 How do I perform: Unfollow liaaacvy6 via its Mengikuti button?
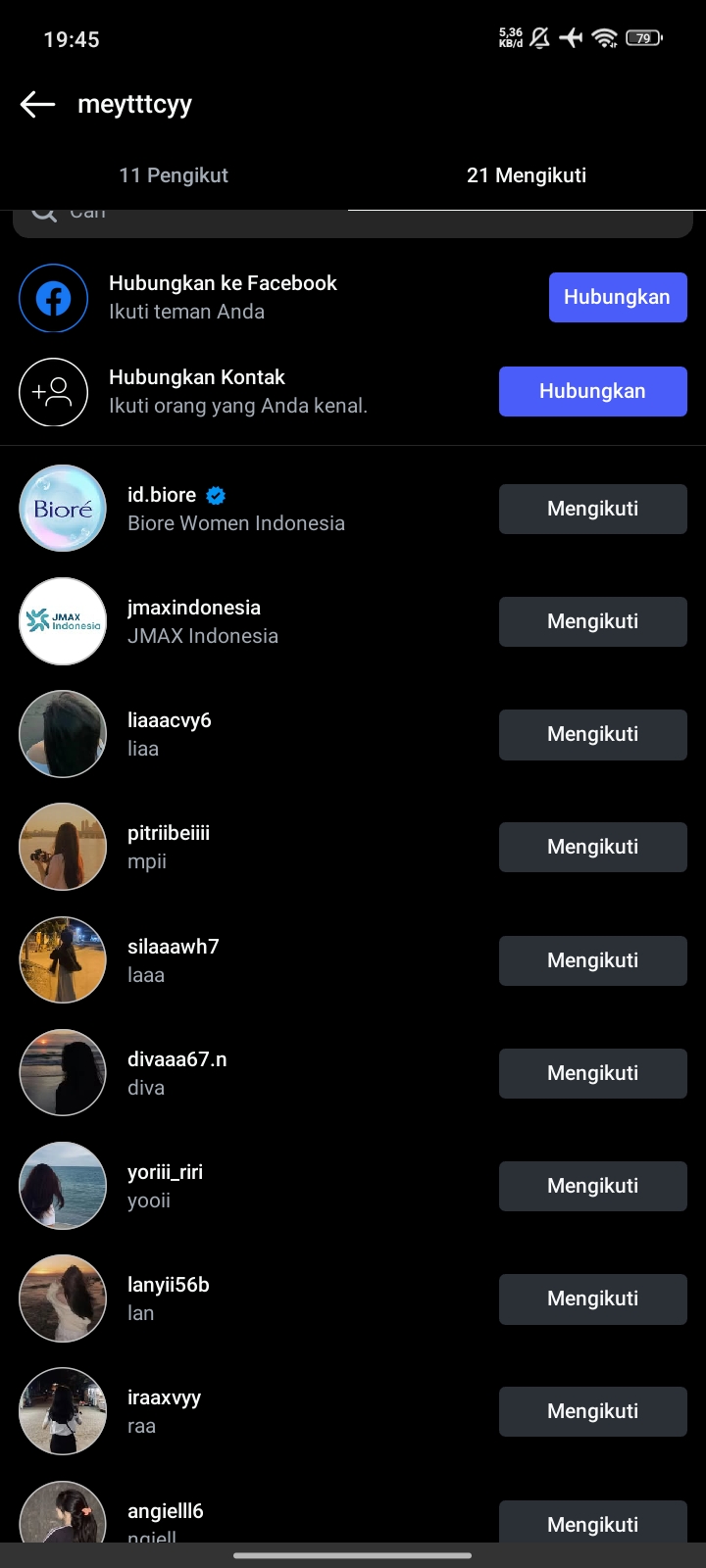592,734
